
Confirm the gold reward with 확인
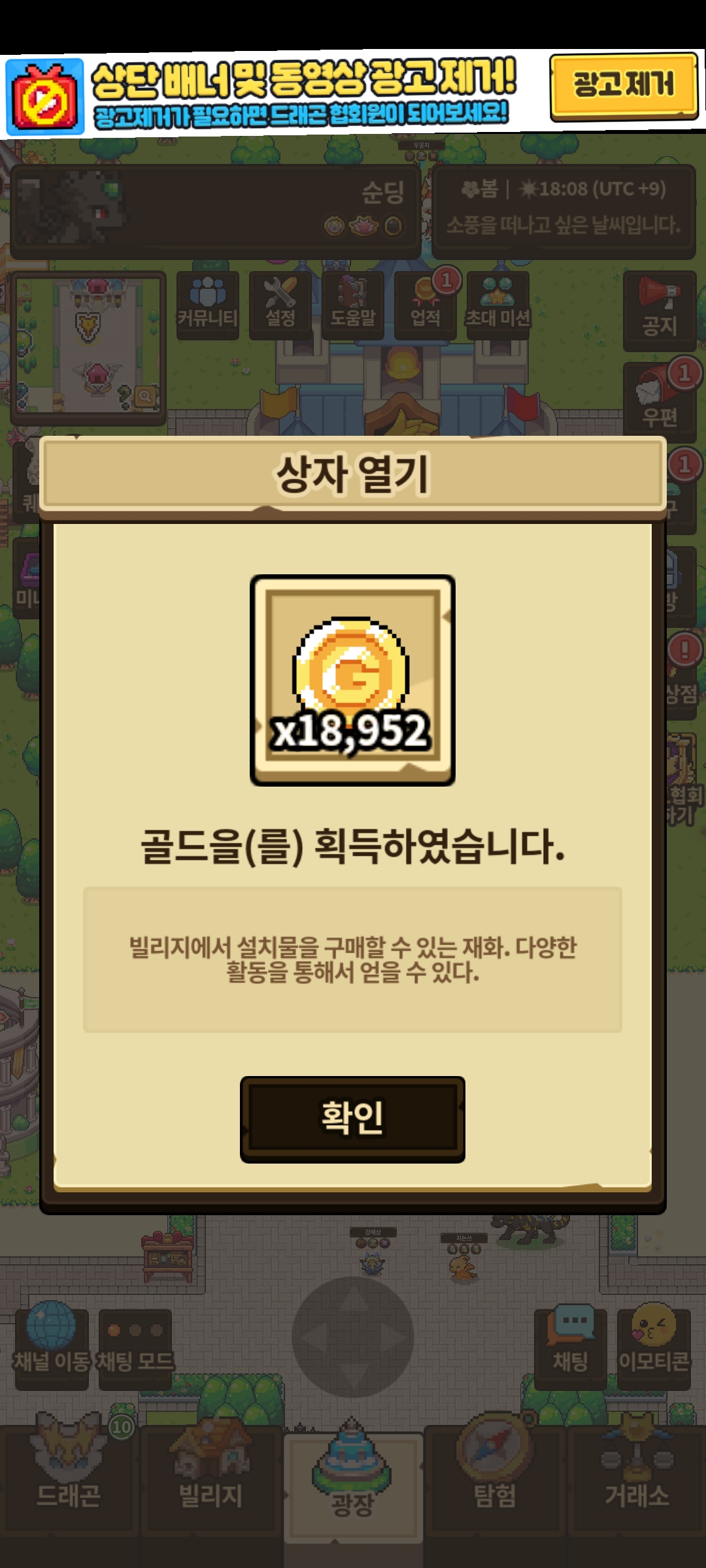(x=352, y=1119)
